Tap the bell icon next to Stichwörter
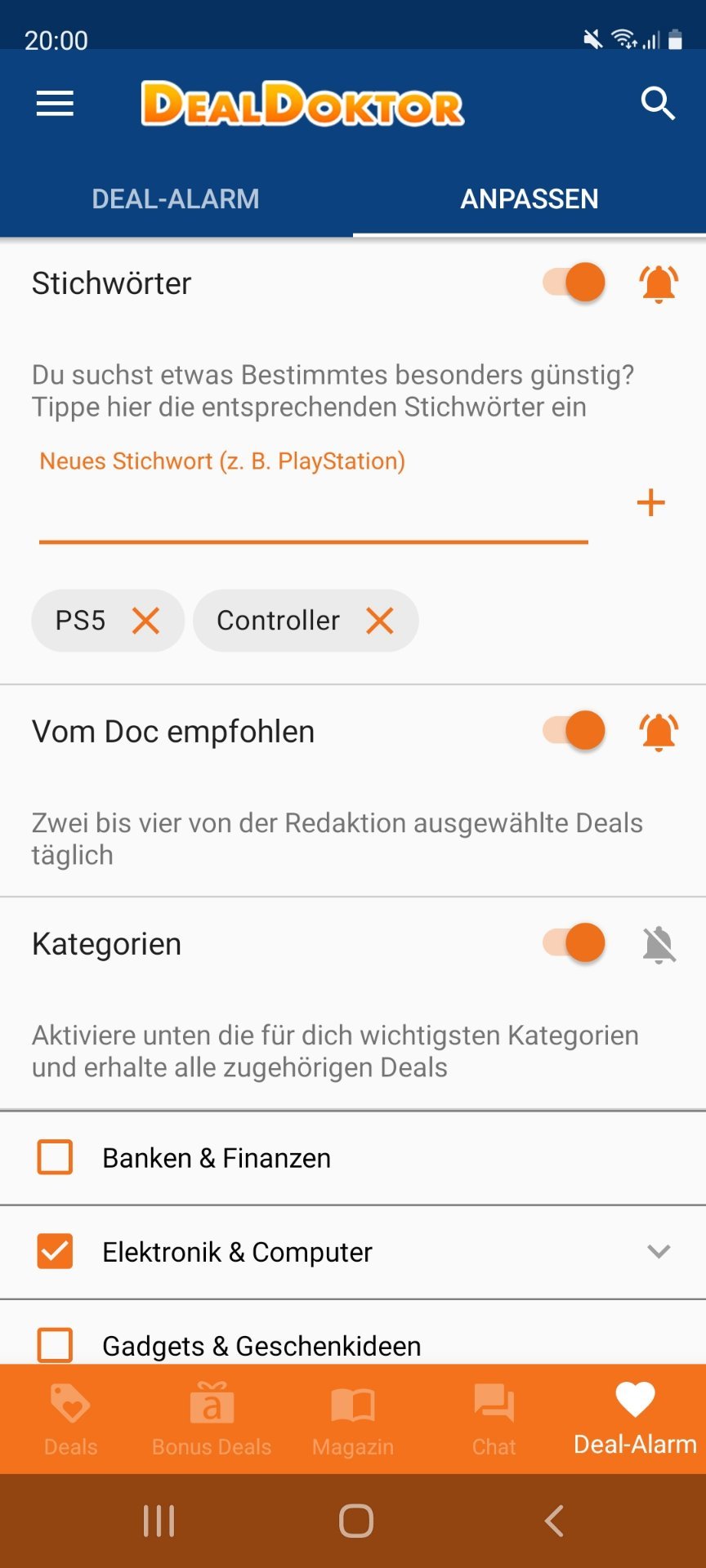 click(659, 283)
